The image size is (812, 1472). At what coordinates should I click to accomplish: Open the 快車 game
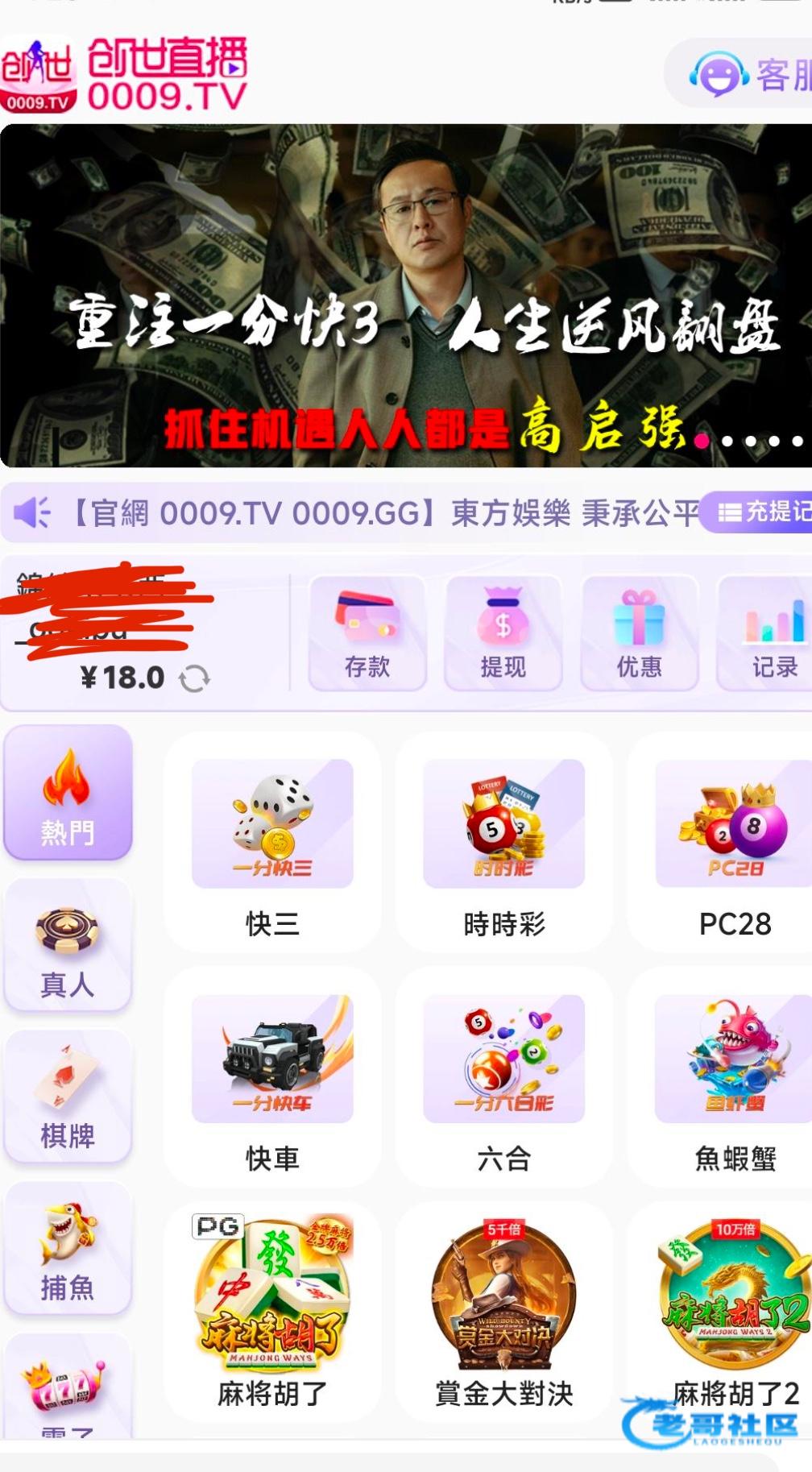point(272,1078)
